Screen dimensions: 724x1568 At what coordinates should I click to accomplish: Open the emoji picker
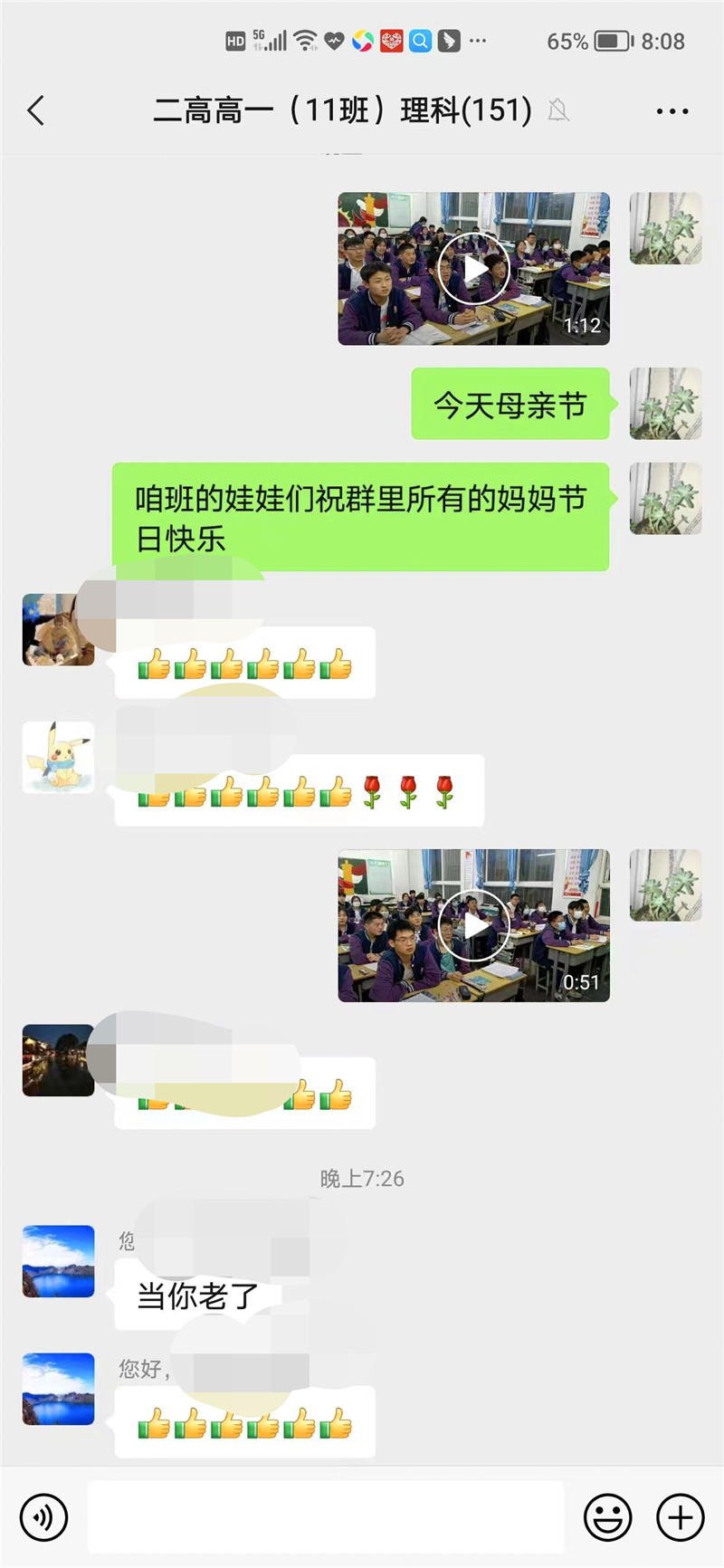pos(607,1516)
